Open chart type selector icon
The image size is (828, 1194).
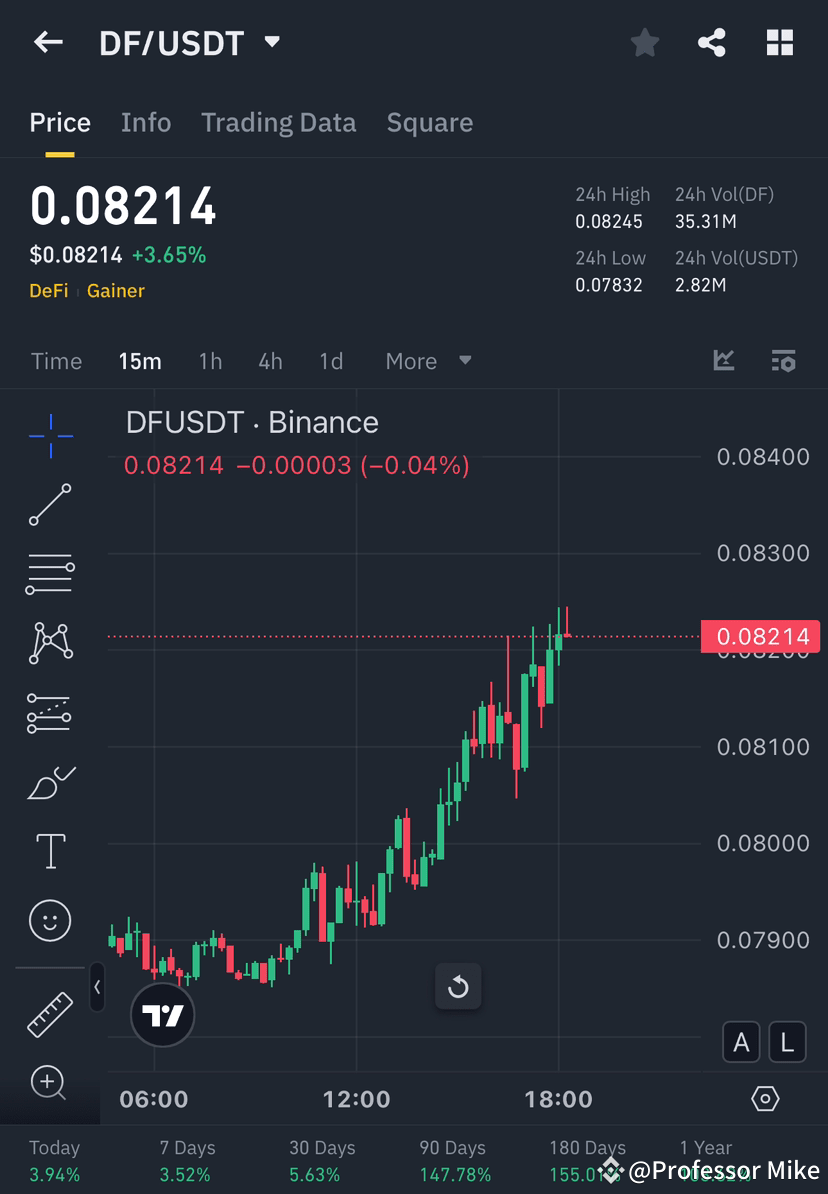[x=723, y=361]
